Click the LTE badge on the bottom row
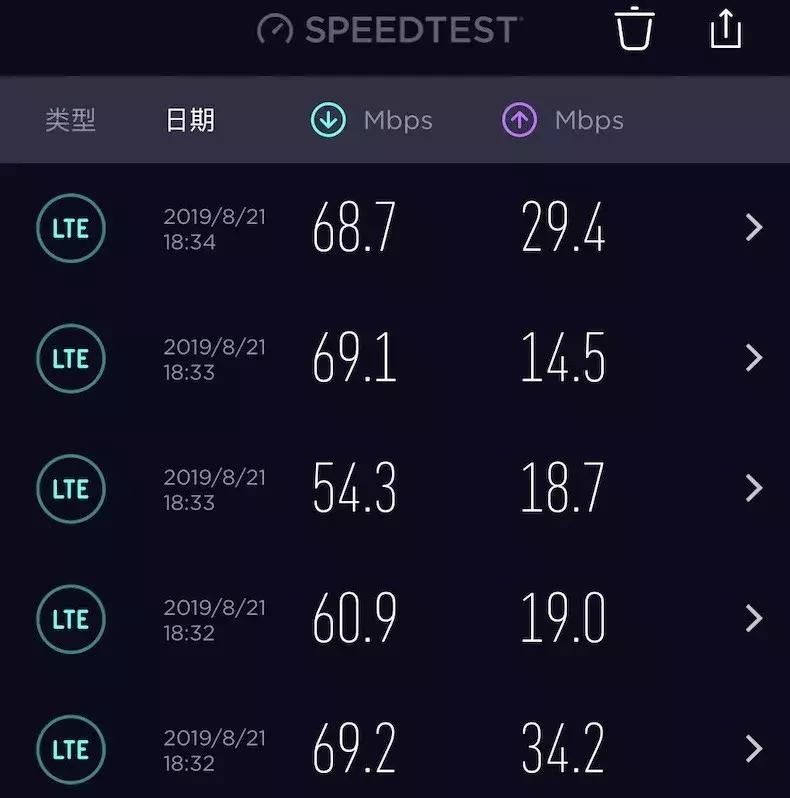This screenshot has width=790, height=798. 70,748
